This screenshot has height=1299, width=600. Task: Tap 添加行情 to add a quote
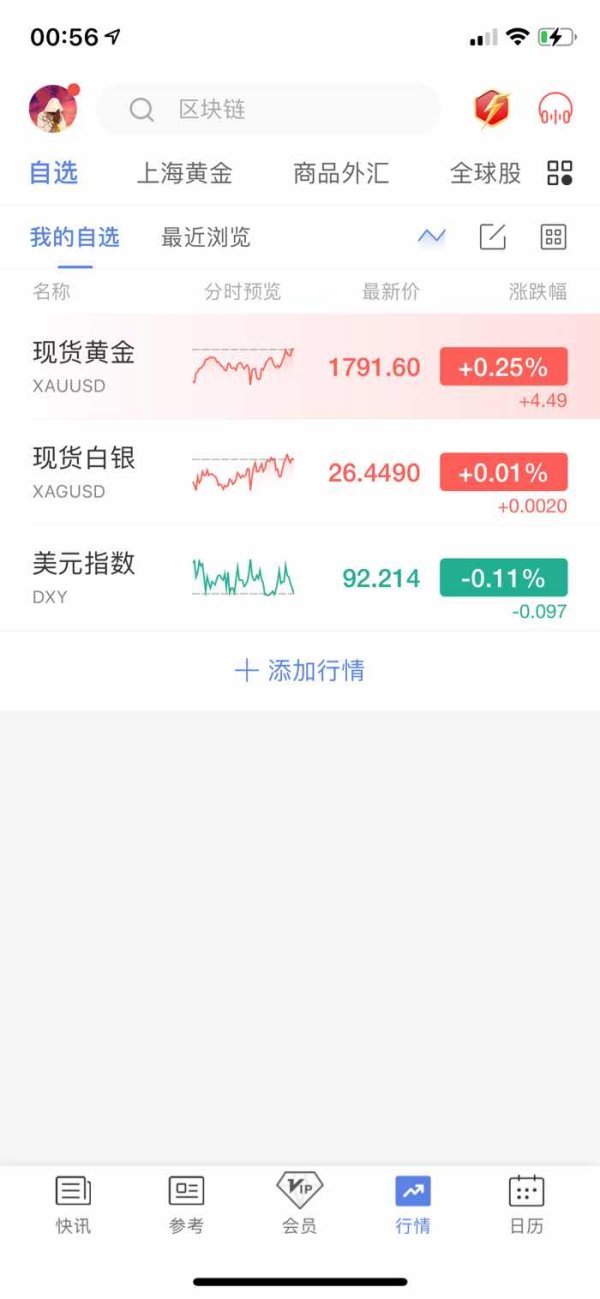(300, 670)
